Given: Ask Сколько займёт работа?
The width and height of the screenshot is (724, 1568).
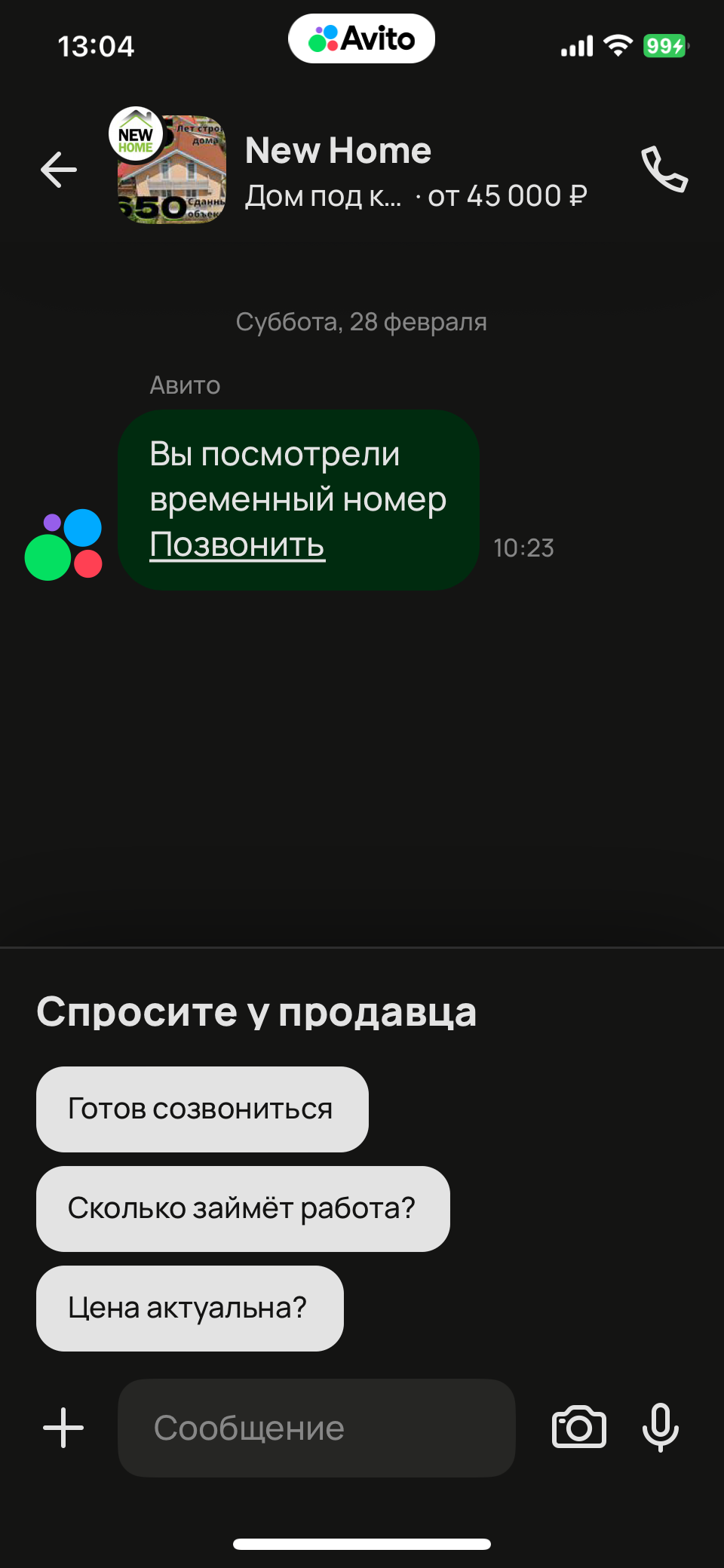Looking at the screenshot, I should click(243, 1208).
